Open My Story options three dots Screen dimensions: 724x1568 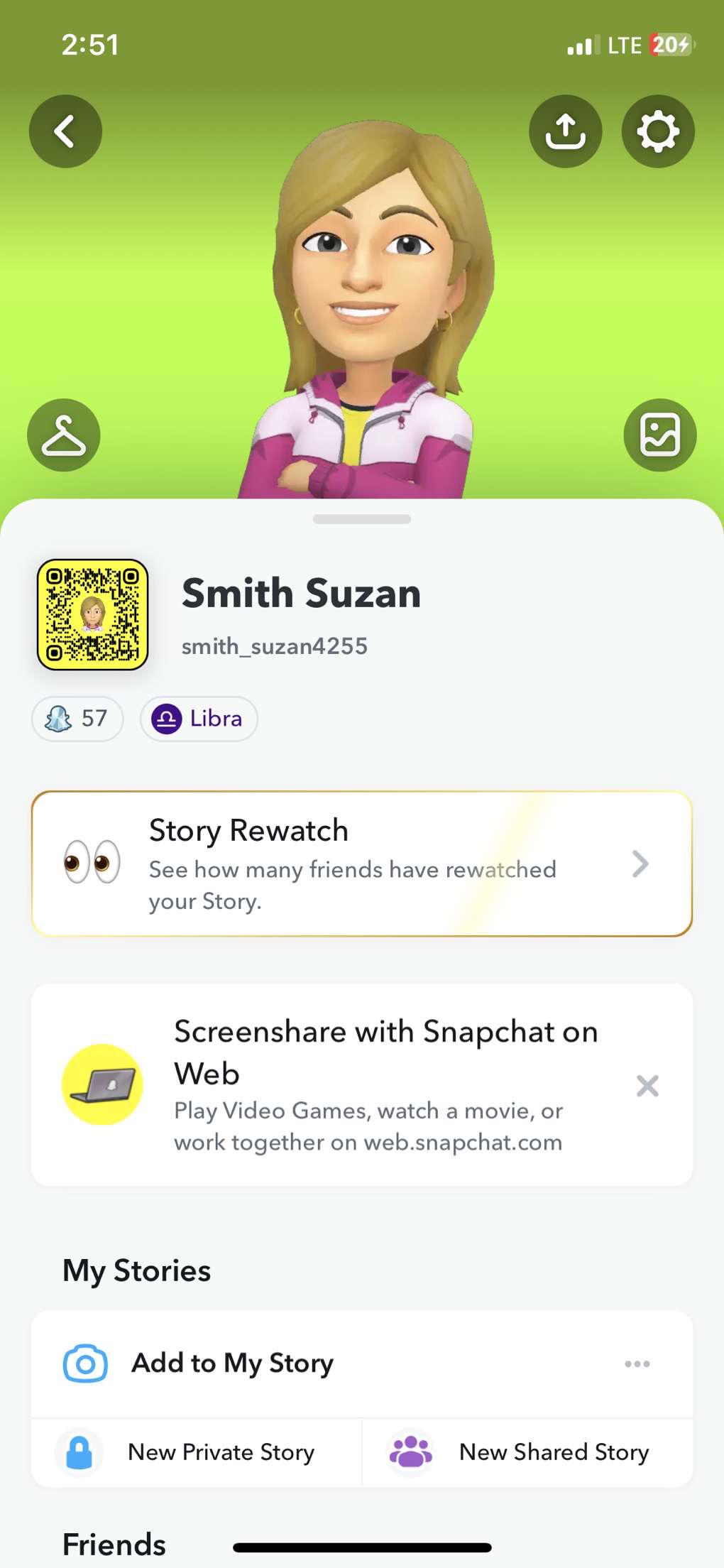[637, 1363]
